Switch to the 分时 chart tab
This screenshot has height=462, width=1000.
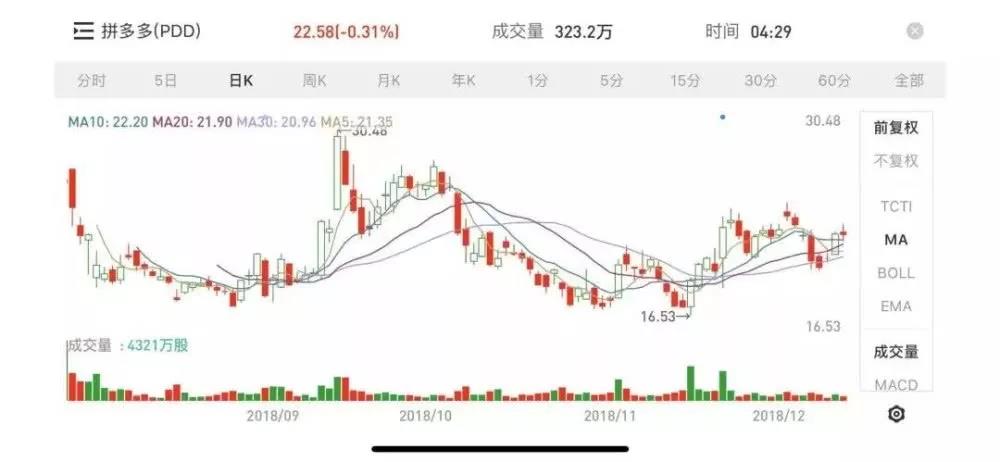point(91,81)
